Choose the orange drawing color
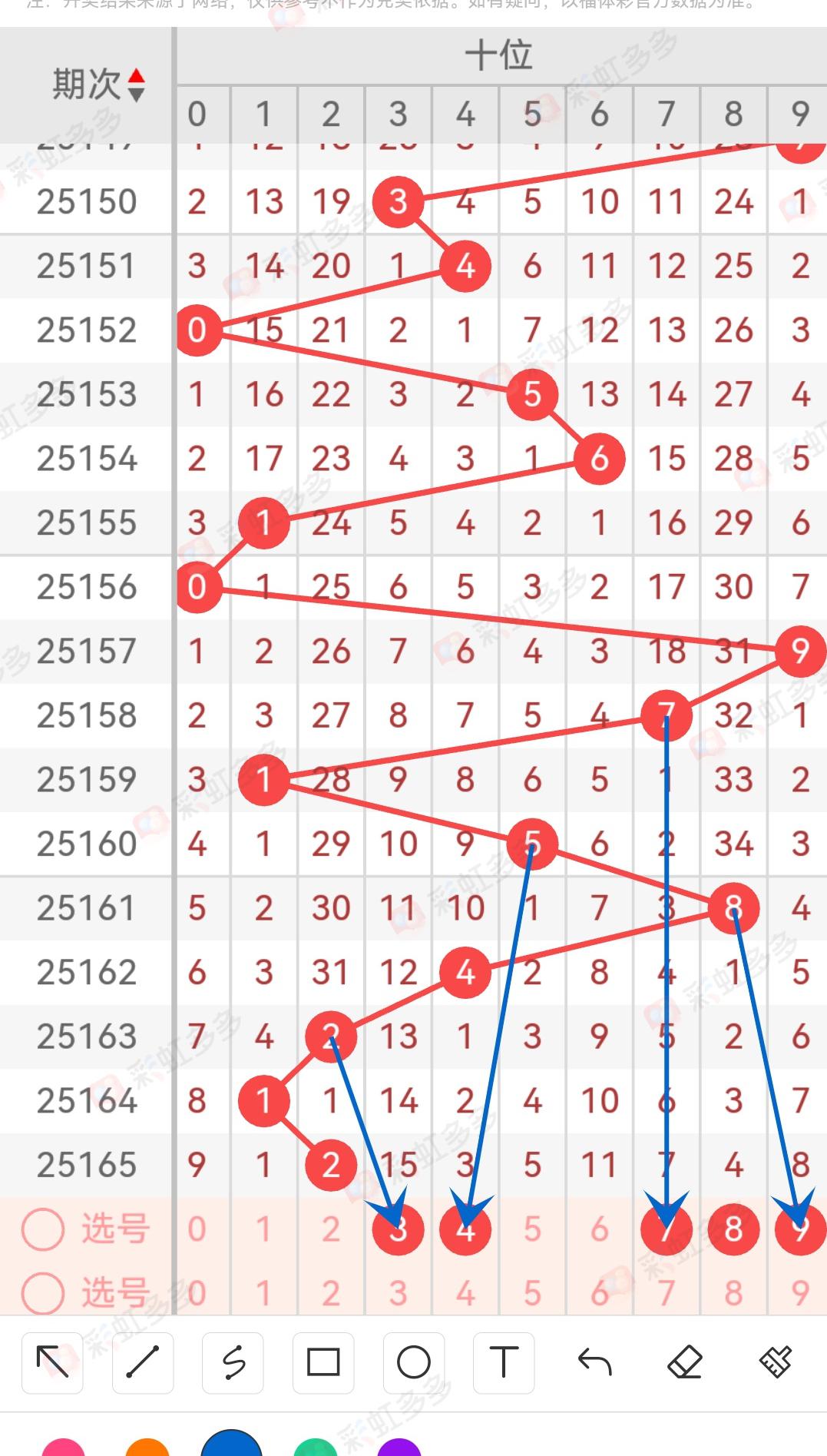 coord(147,1448)
